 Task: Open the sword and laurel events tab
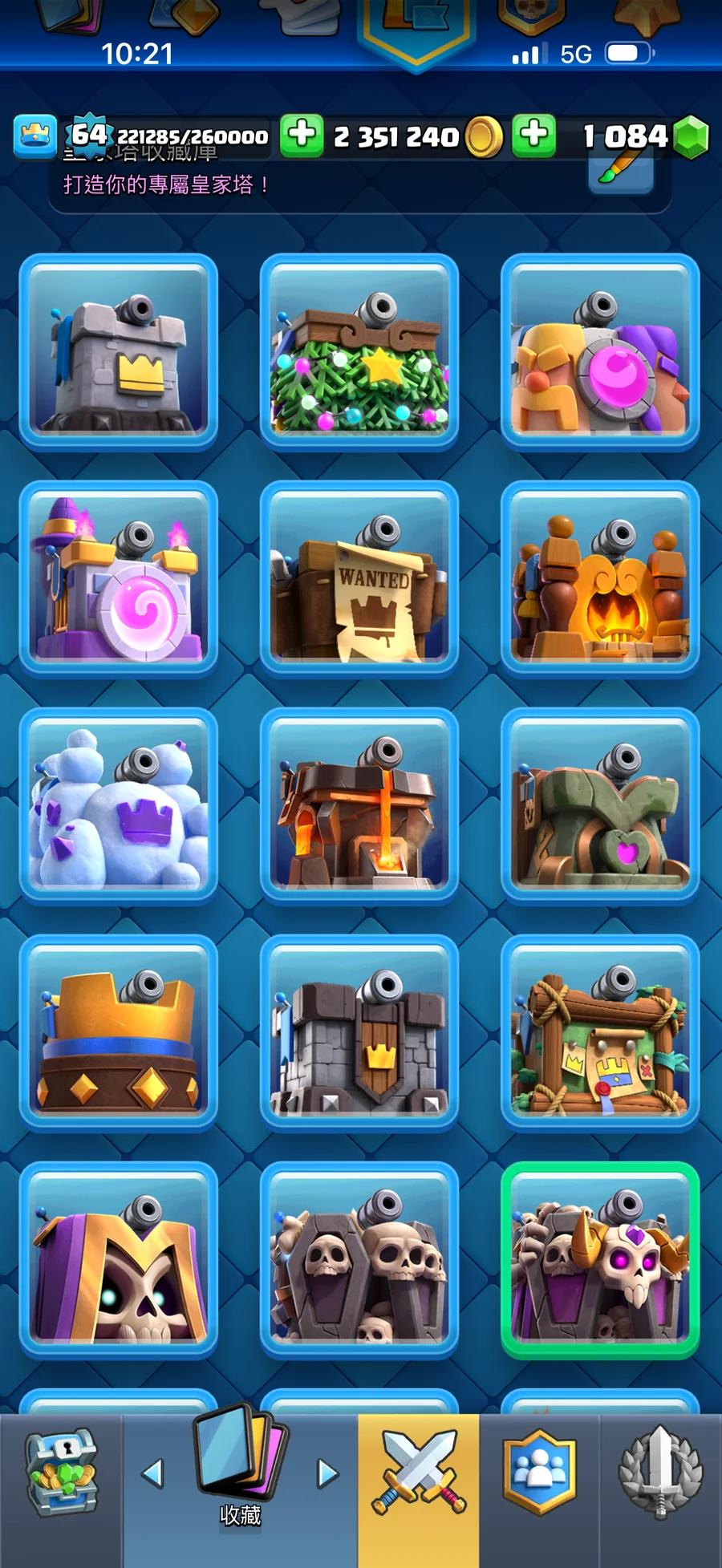tap(660, 1474)
